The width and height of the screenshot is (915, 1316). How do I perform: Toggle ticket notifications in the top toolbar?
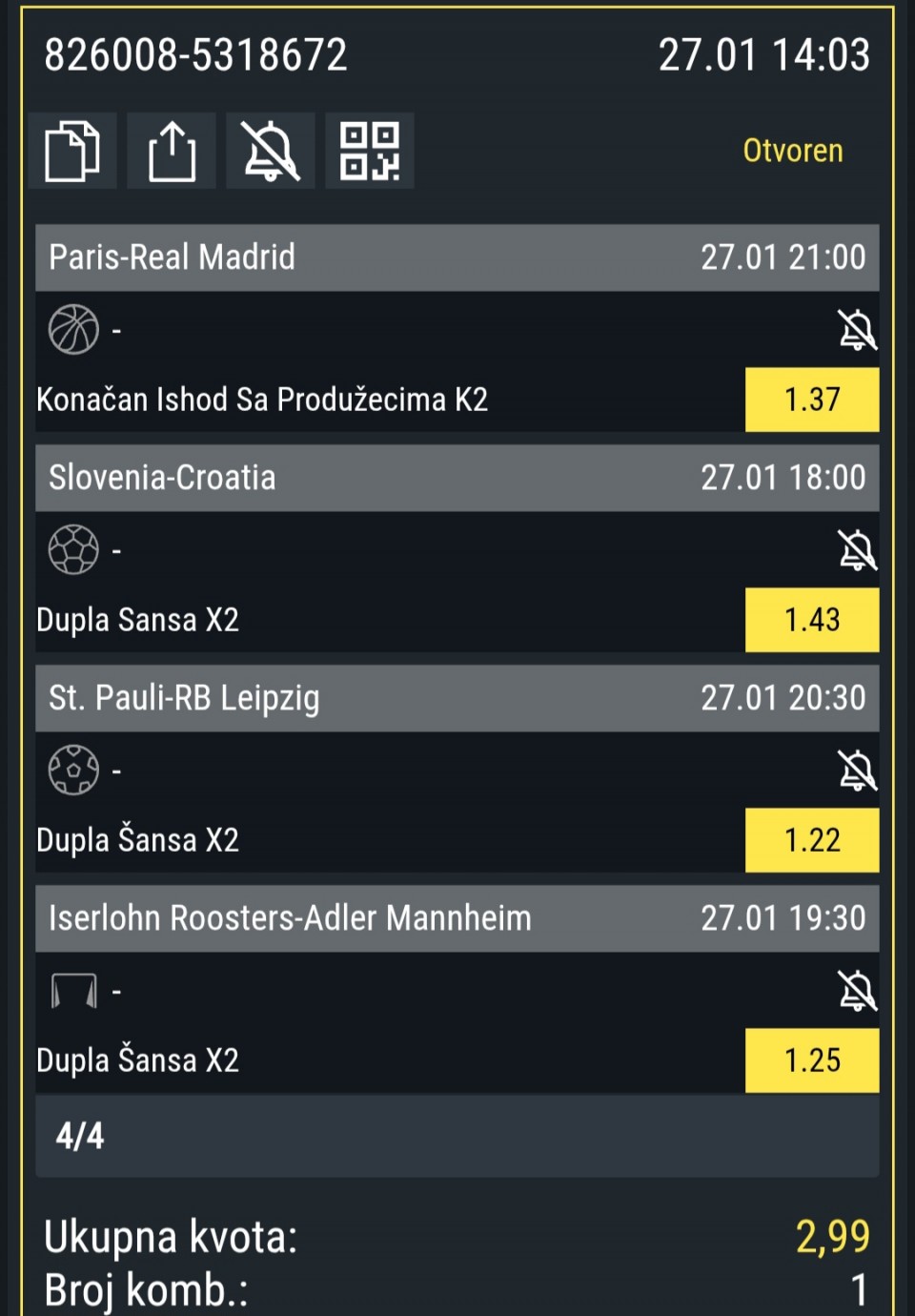pos(271,151)
